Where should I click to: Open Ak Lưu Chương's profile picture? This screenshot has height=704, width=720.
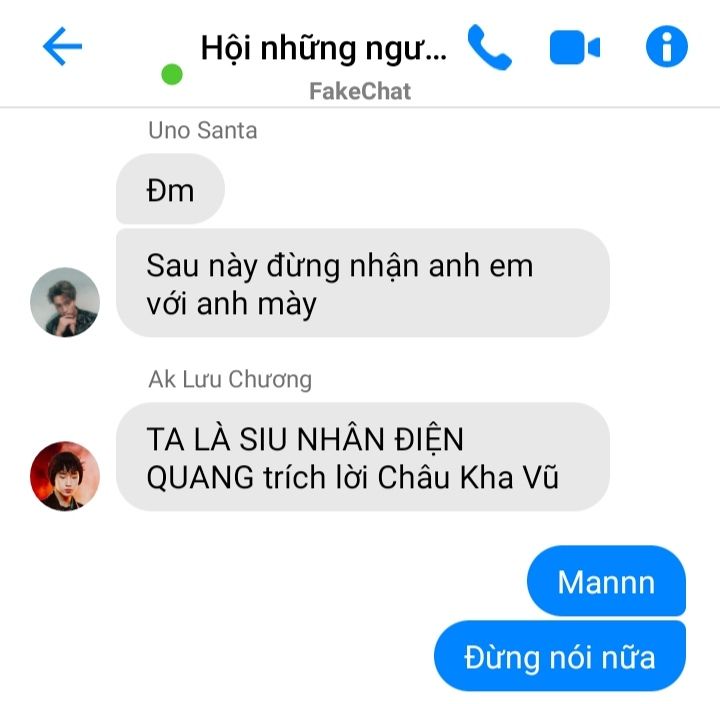pos(65,476)
